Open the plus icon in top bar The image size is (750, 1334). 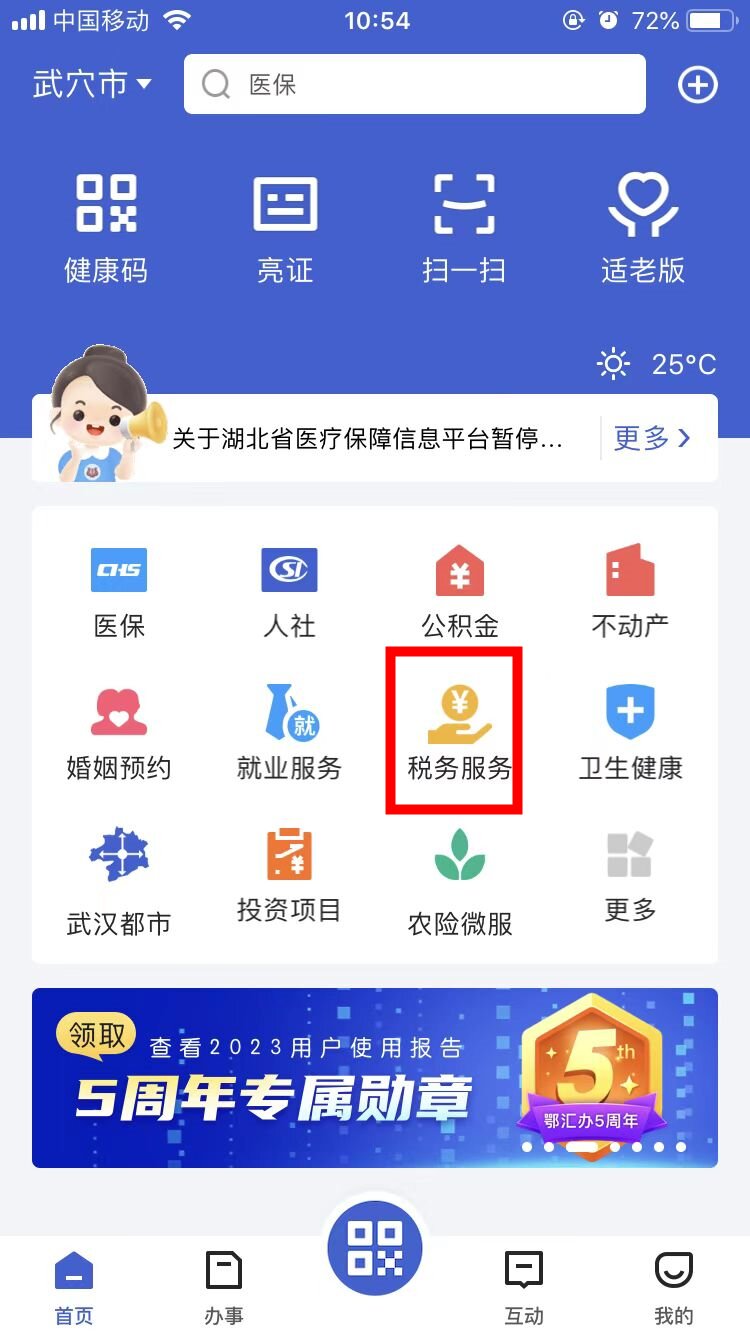click(x=697, y=85)
